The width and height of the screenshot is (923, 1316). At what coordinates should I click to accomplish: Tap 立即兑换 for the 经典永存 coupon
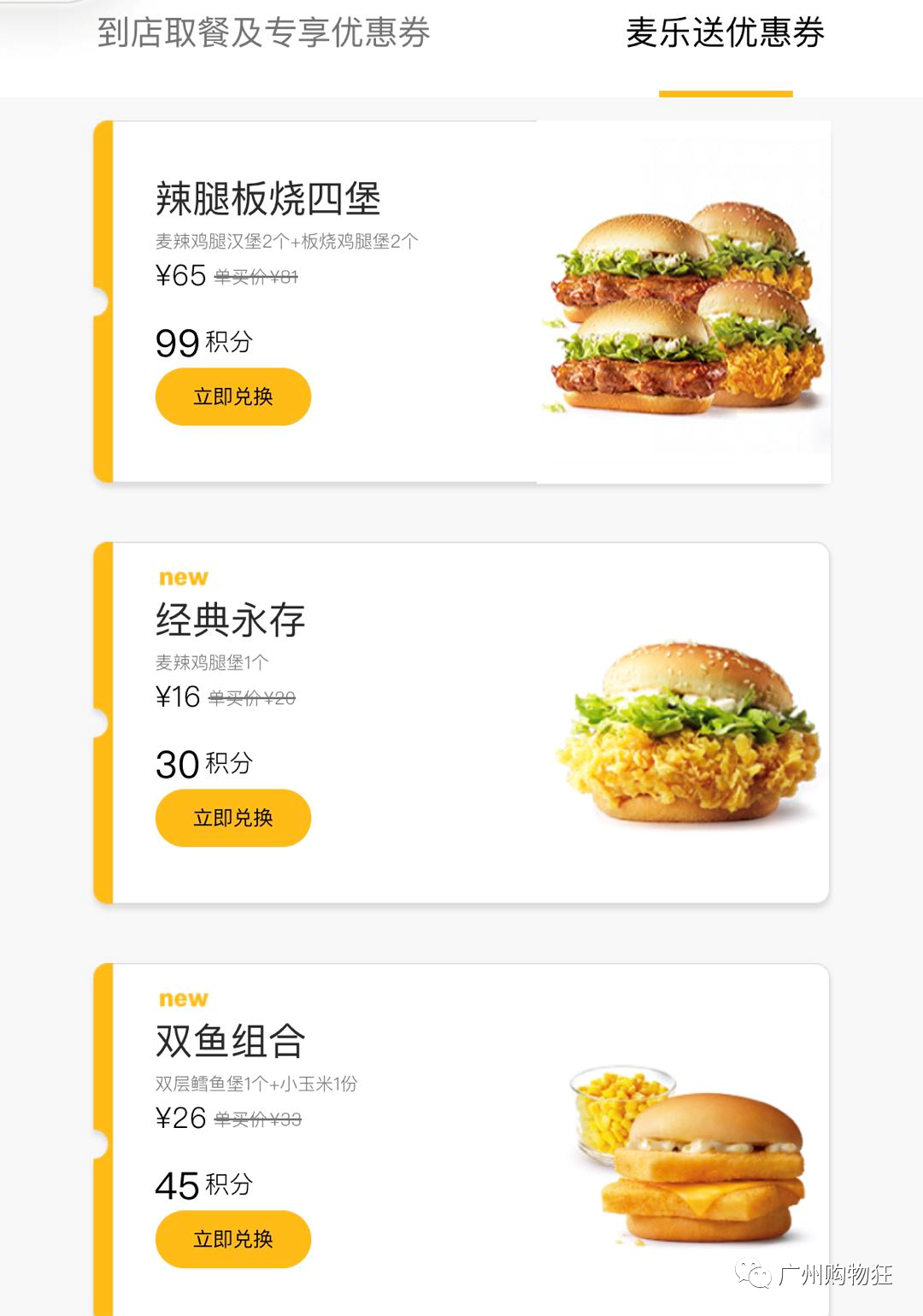232,818
